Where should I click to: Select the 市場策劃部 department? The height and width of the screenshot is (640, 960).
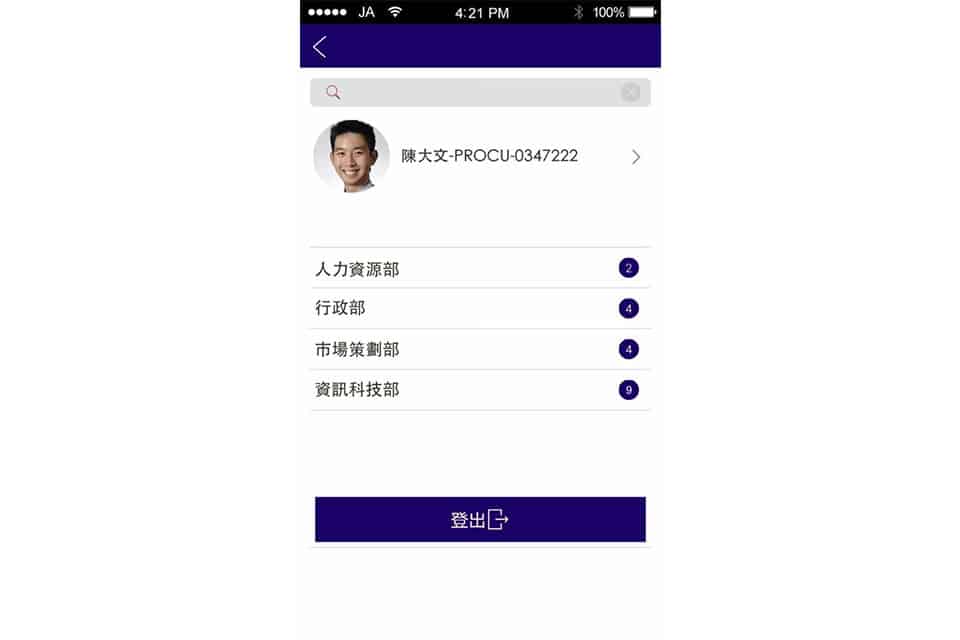(478, 349)
